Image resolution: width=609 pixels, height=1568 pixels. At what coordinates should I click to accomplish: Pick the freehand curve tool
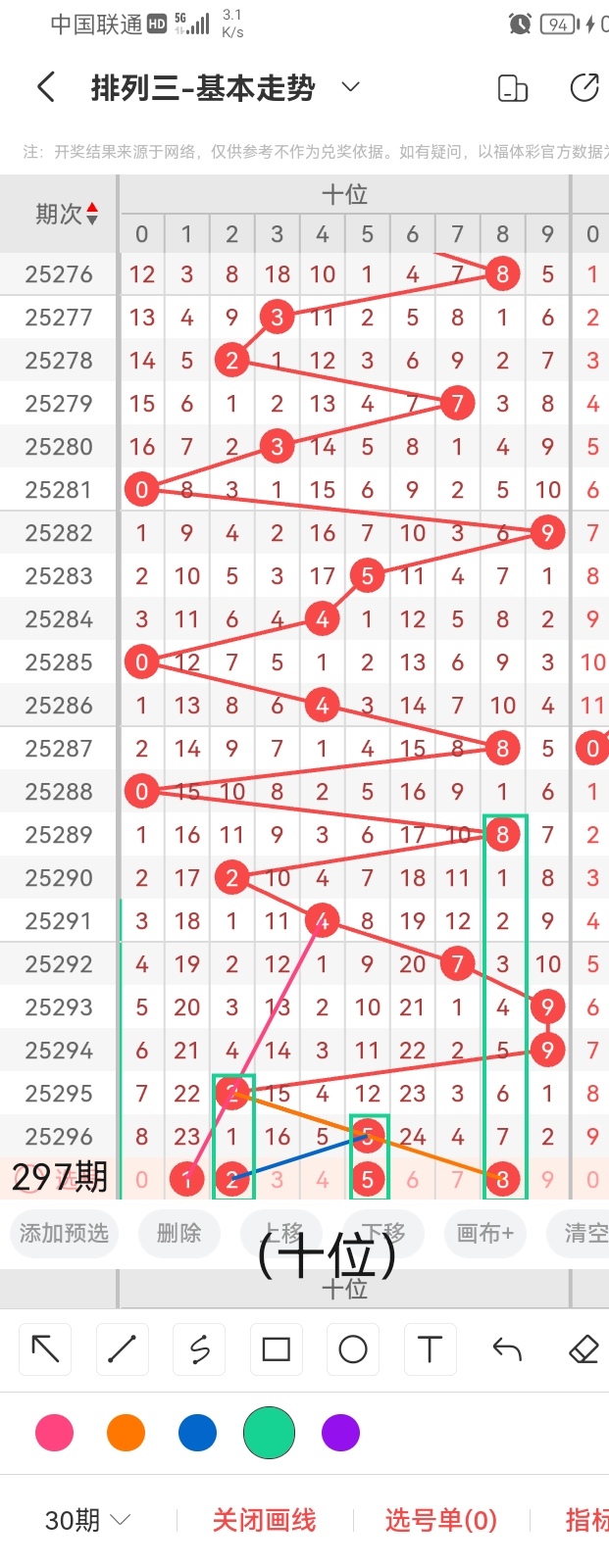199,1349
